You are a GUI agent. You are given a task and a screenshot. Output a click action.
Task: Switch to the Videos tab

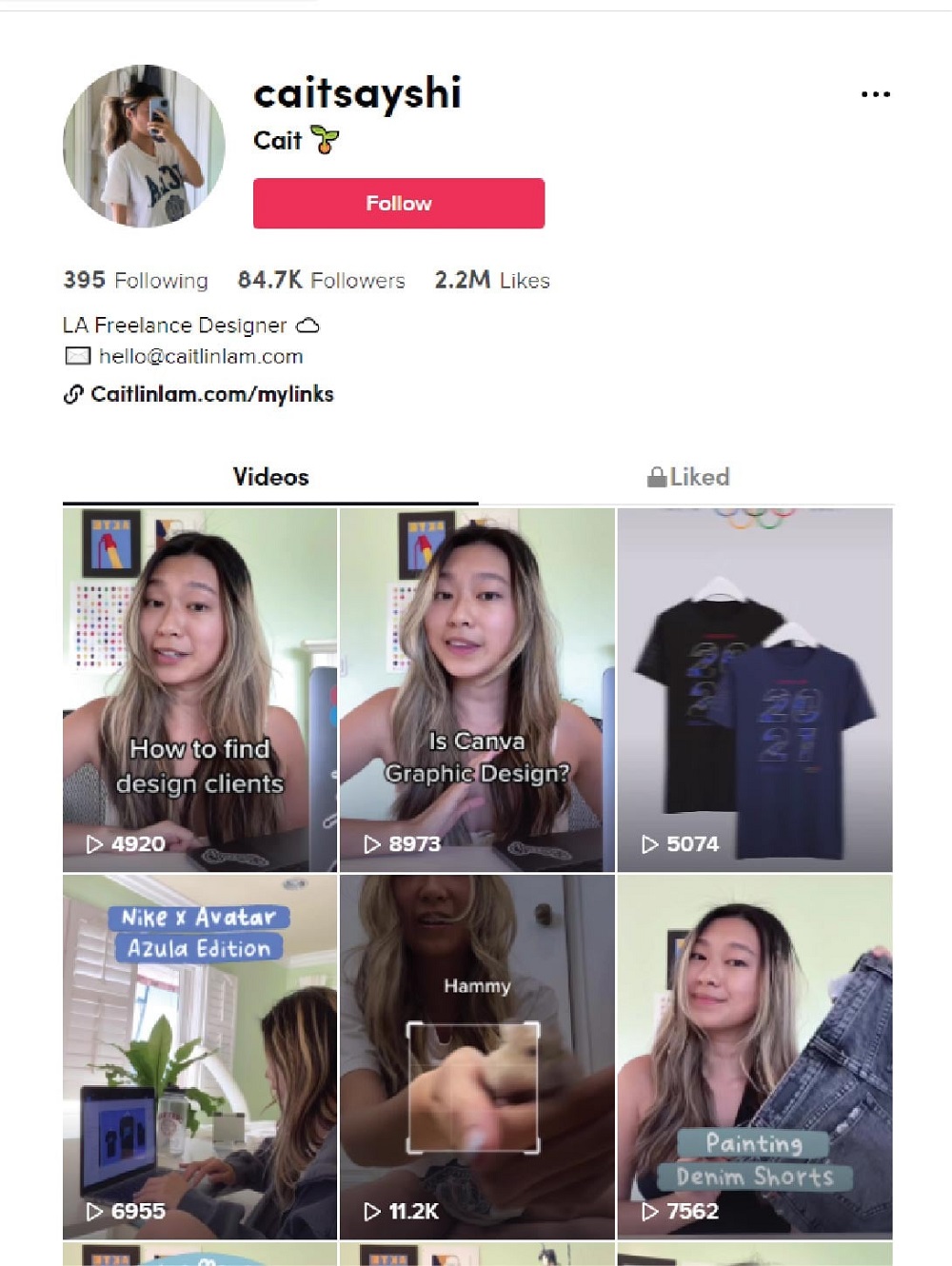[270, 477]
